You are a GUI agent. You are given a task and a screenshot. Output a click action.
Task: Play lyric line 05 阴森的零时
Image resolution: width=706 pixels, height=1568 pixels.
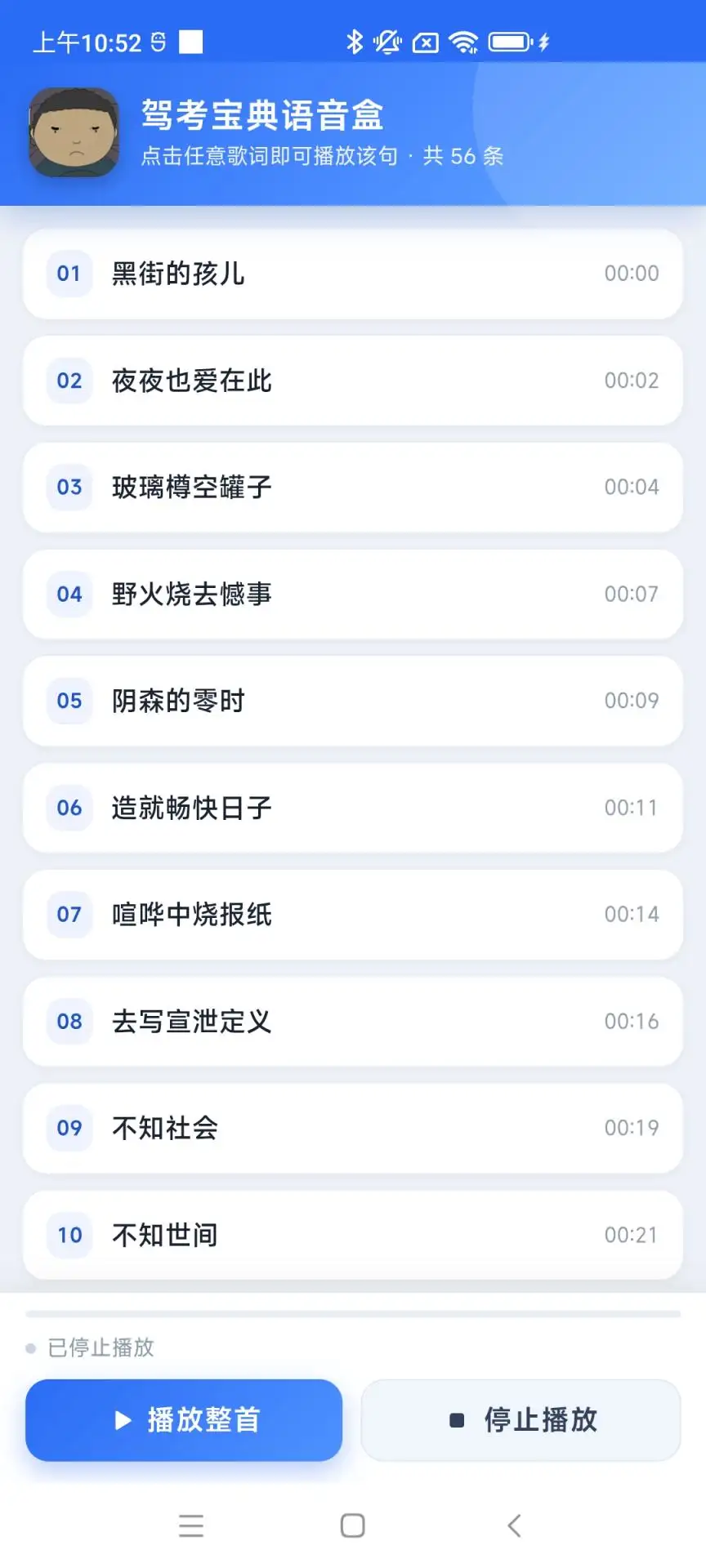click(353, 701)
